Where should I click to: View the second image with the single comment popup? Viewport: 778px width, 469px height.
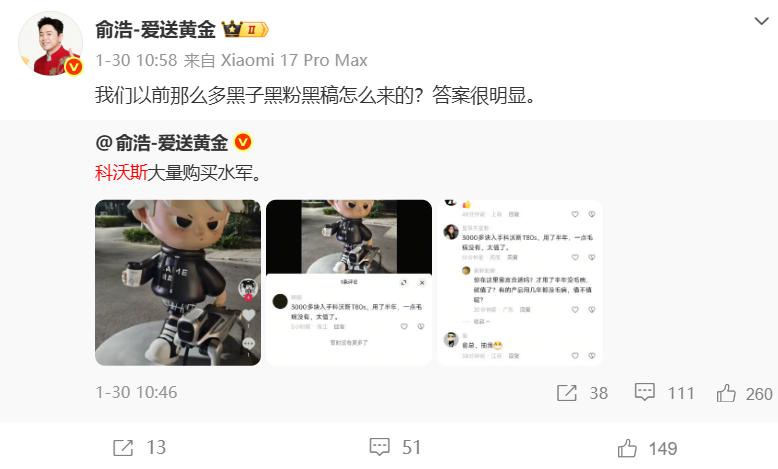tap(348, 282)
